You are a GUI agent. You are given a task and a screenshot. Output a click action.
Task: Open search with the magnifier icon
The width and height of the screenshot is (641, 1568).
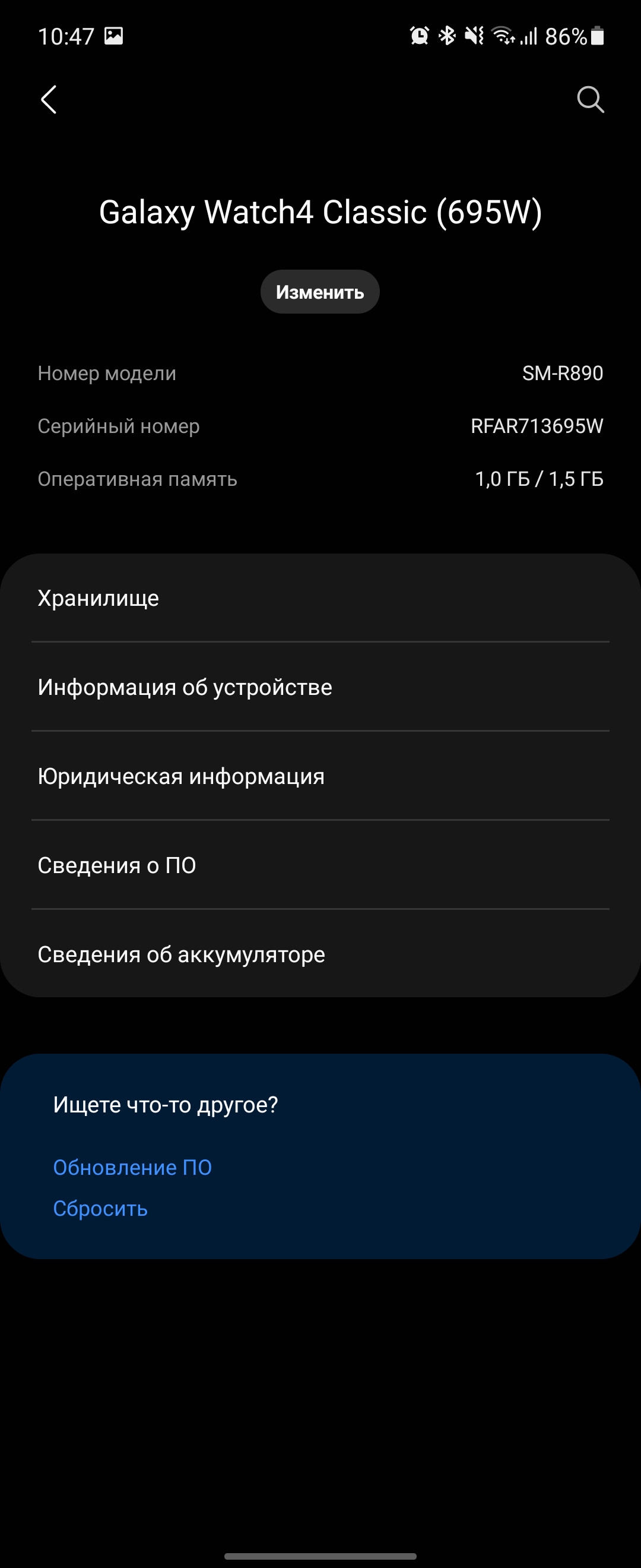590,99
